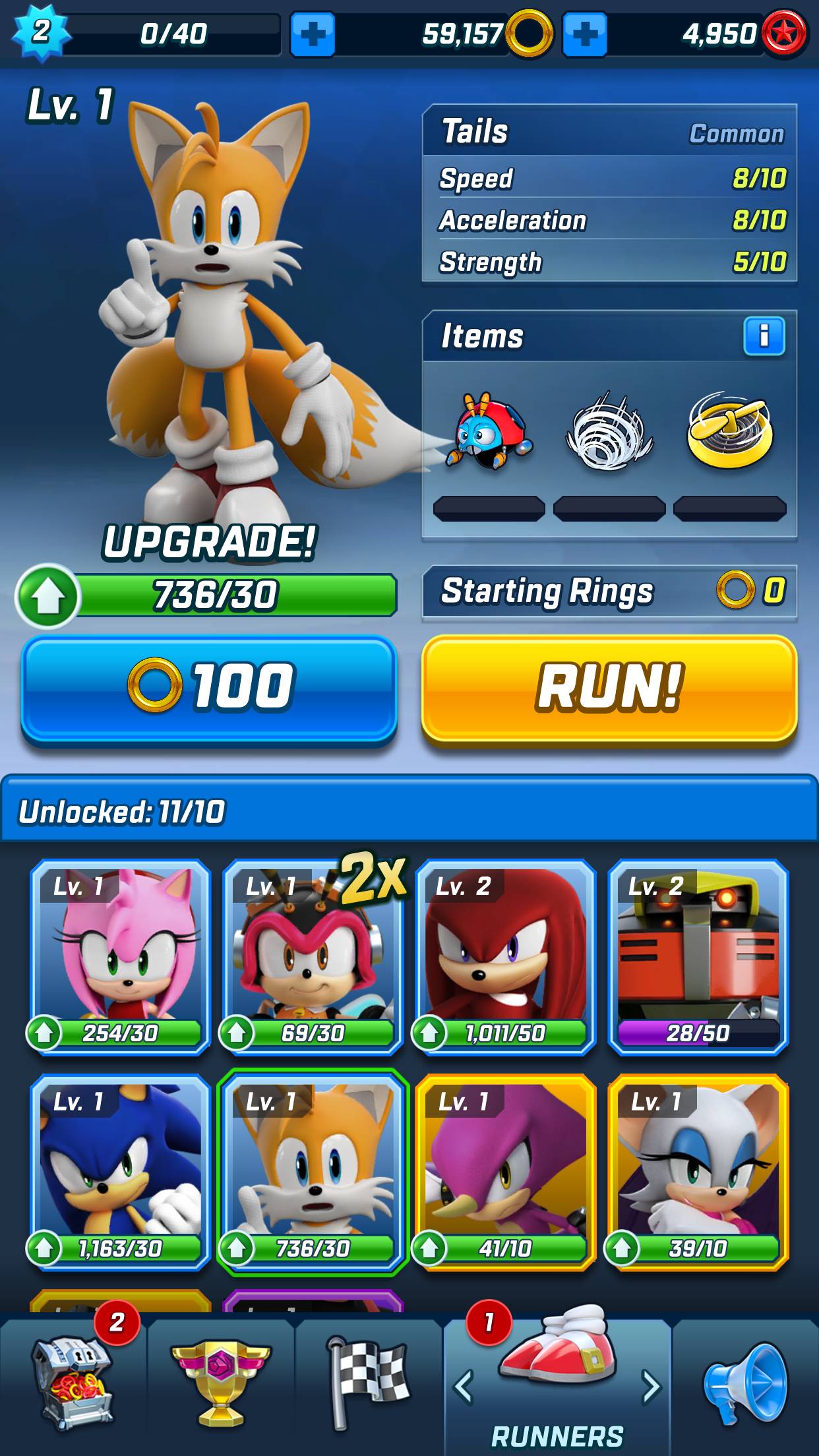Tap the green upgrade arrow beside 736/30

click(x=46, y=596)
